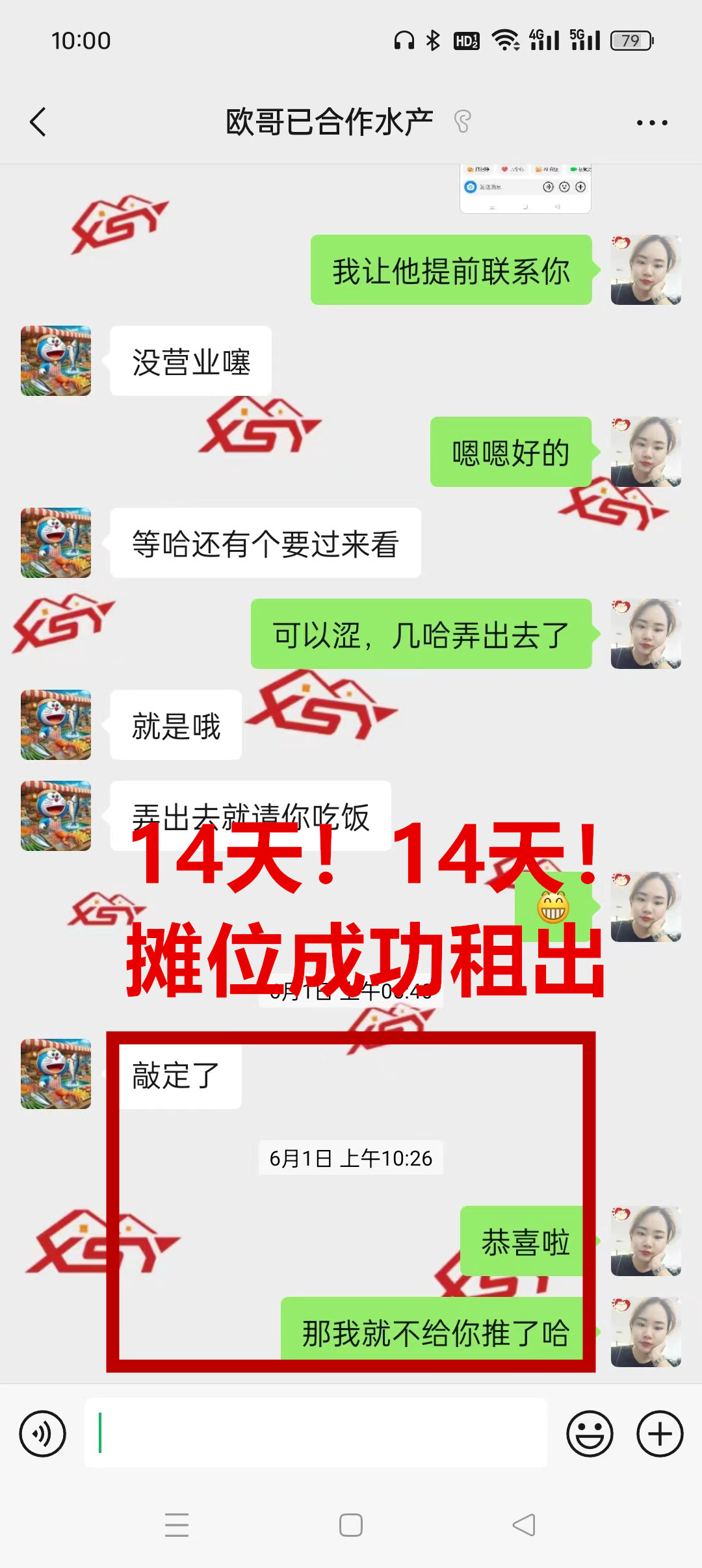Open recent apps from navigation bar
Image resolution: width=702 pixels, height=1568 pixels.
click(177, 1525)
